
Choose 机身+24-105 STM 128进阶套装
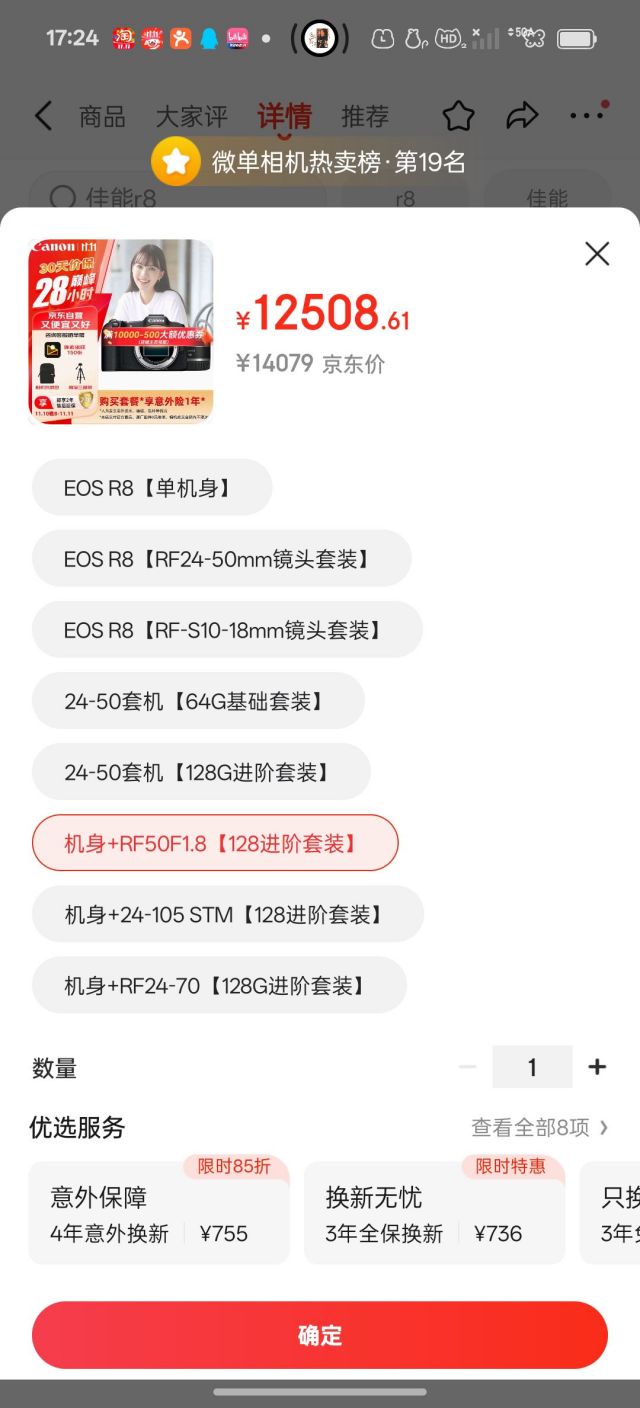point(228,914)
